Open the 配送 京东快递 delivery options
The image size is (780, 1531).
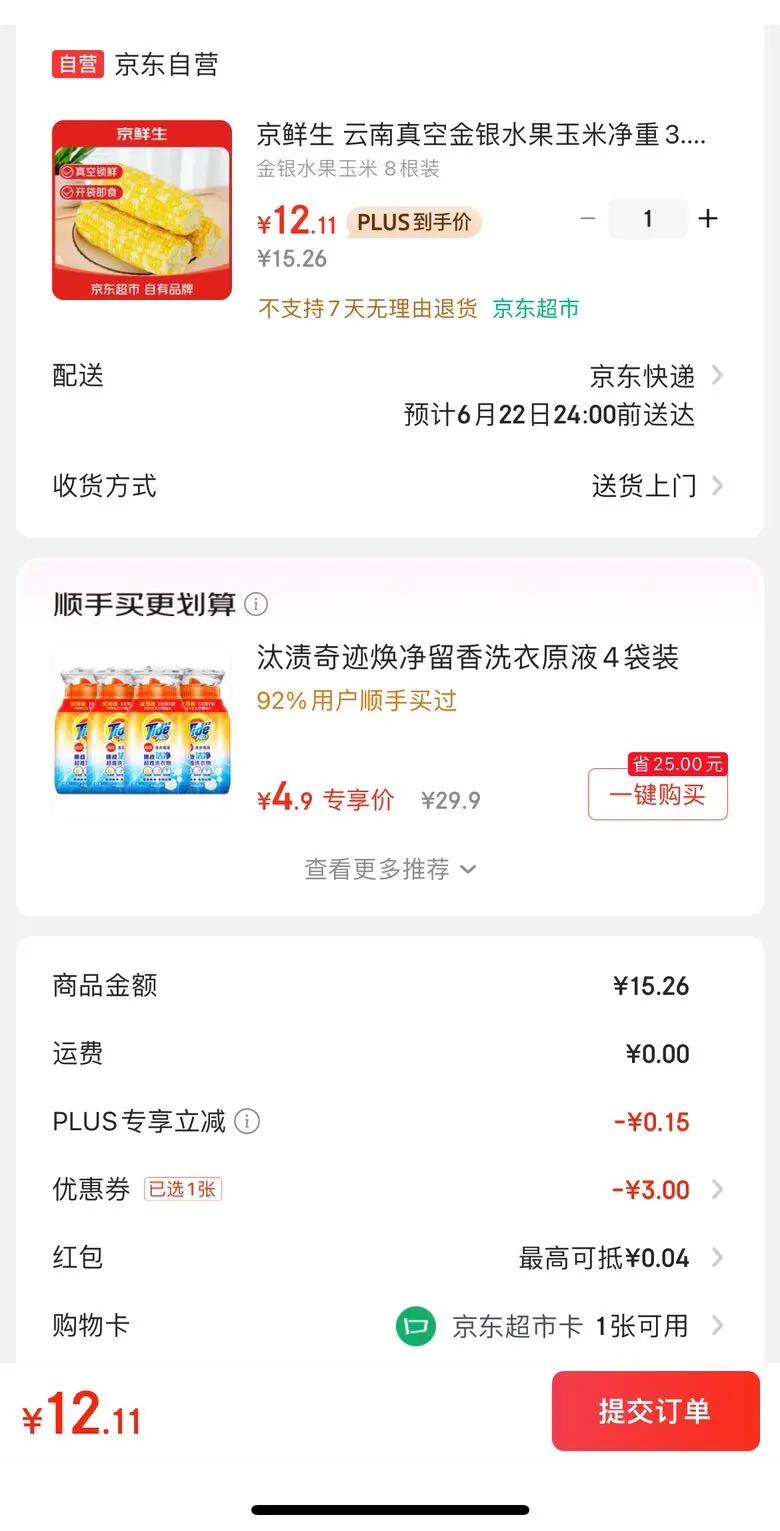point(655,376)
